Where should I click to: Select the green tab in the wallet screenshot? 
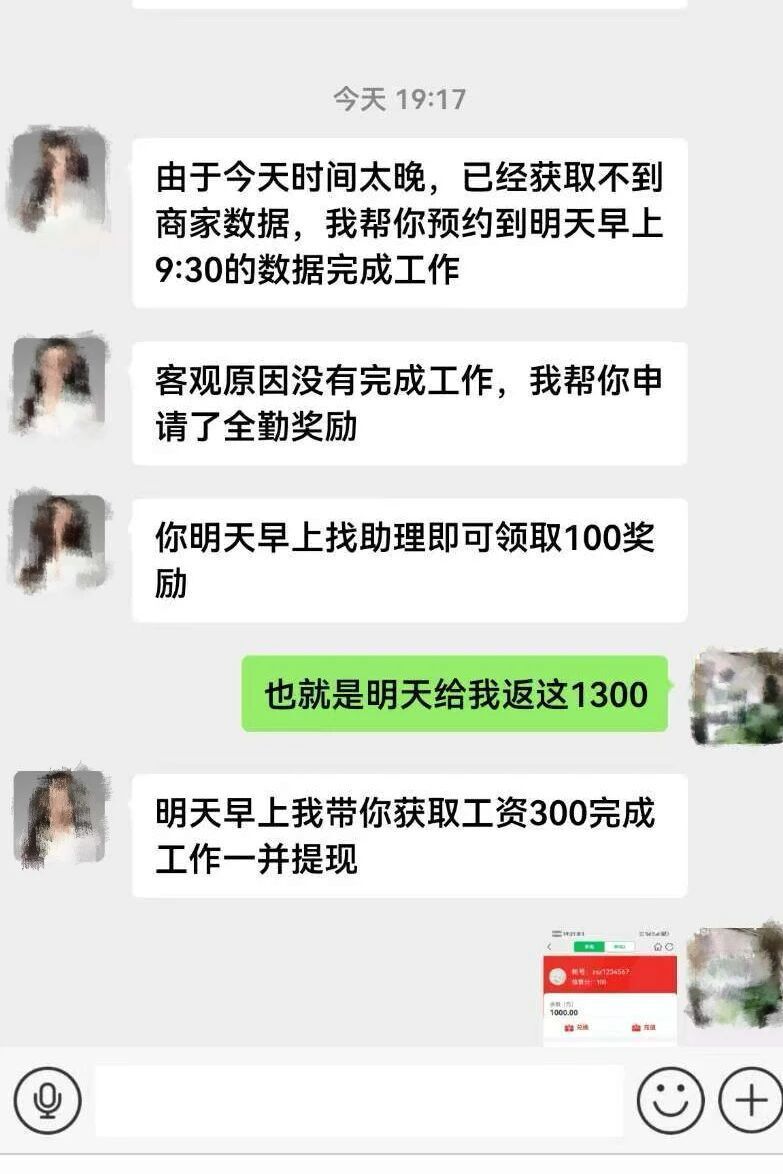tap(589, 945)
